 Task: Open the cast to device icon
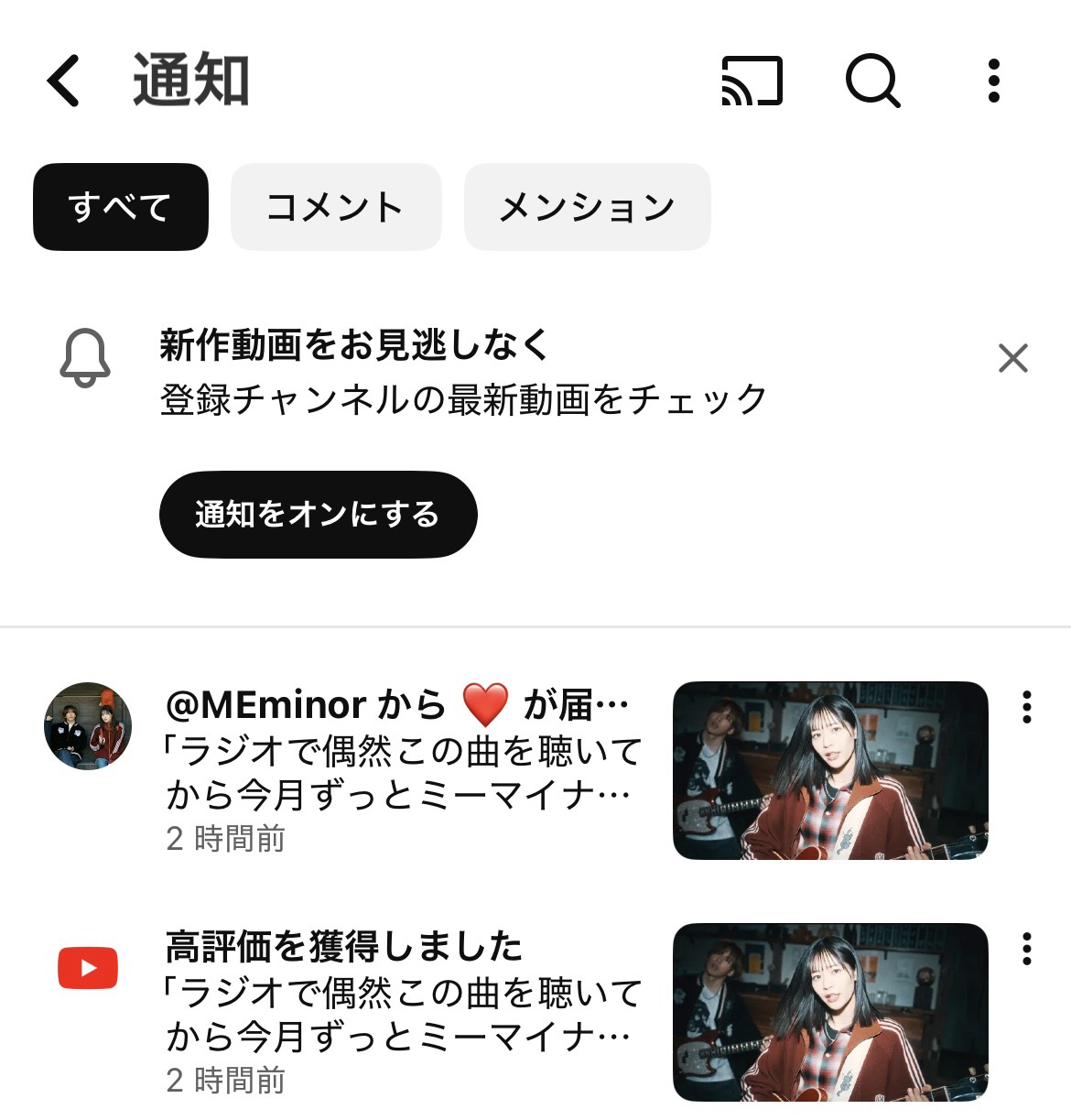click(x=752, y=81)
